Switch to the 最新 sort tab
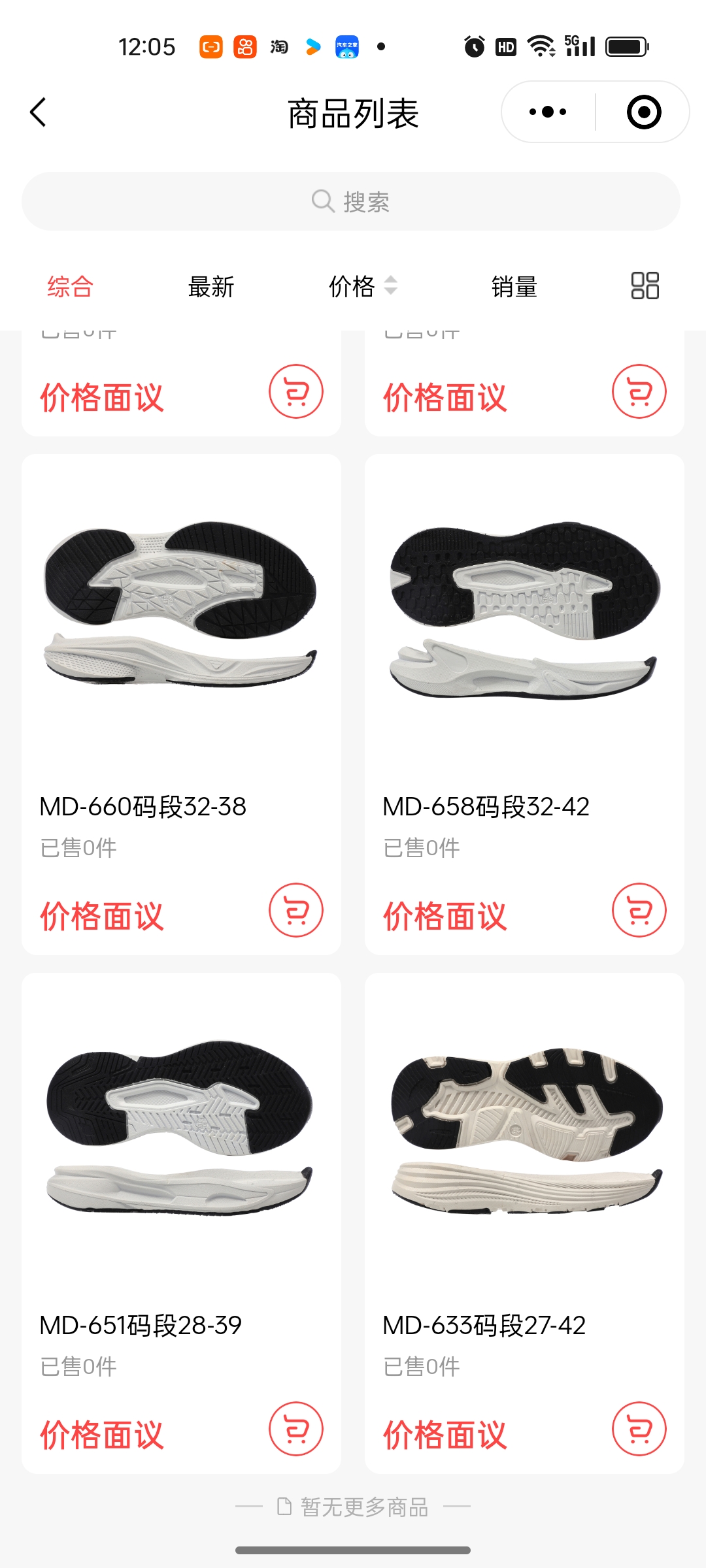Viewport: 706px width, 1568px height. [210, 287]
